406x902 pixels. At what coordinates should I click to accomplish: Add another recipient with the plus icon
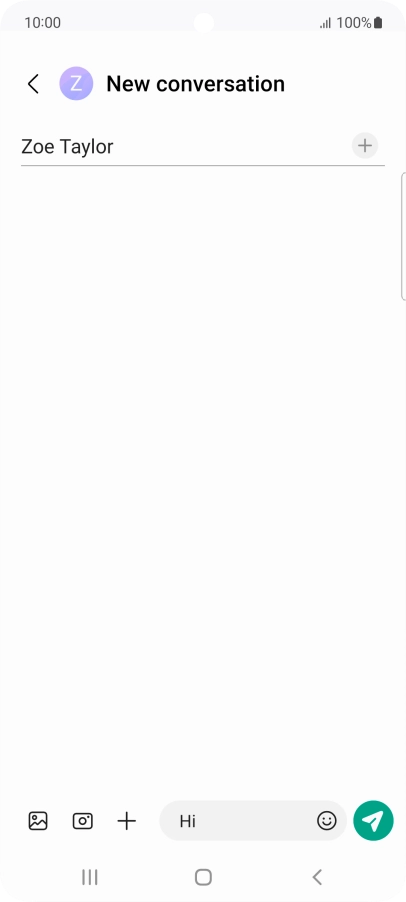click(365, 146)
